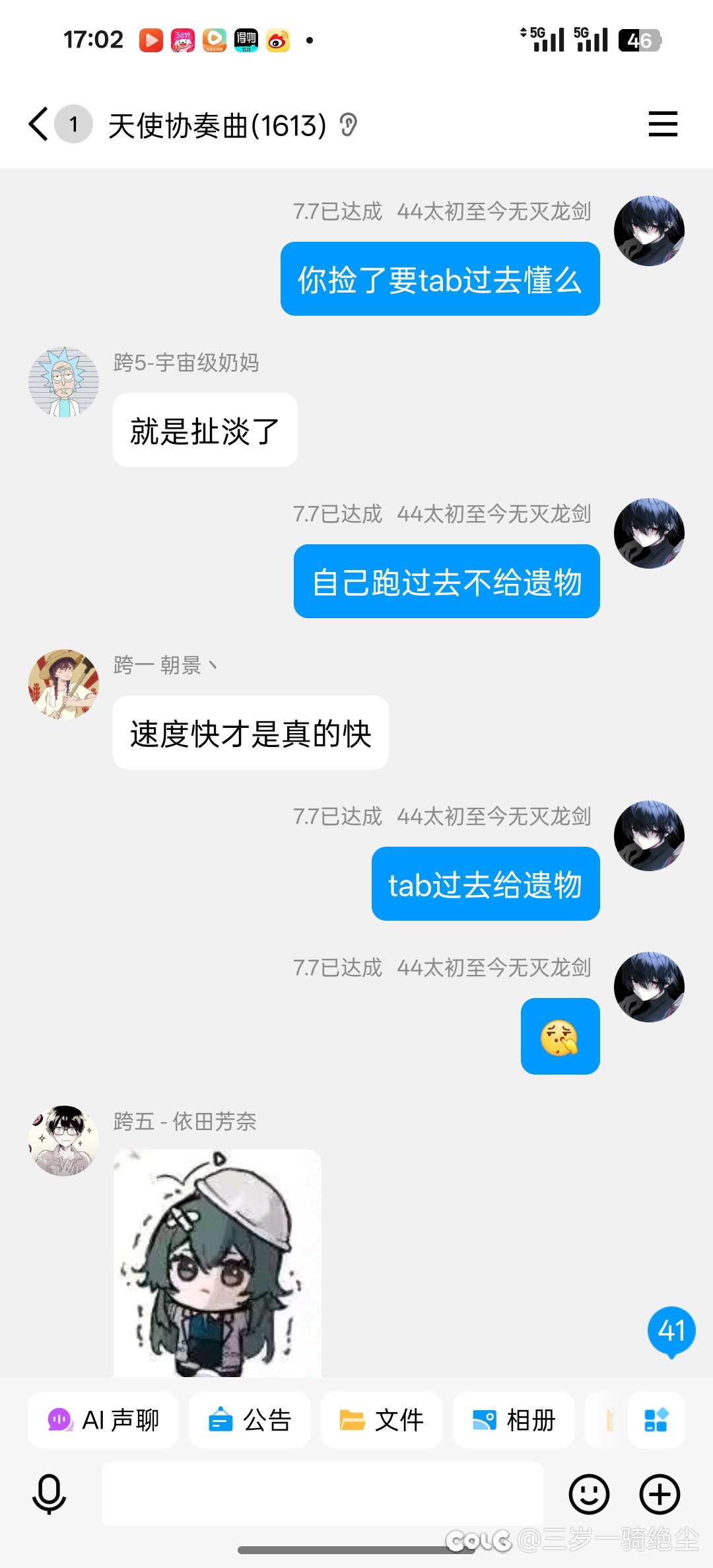
Task: Open 文件 group files
Action: click(382, 1420)
